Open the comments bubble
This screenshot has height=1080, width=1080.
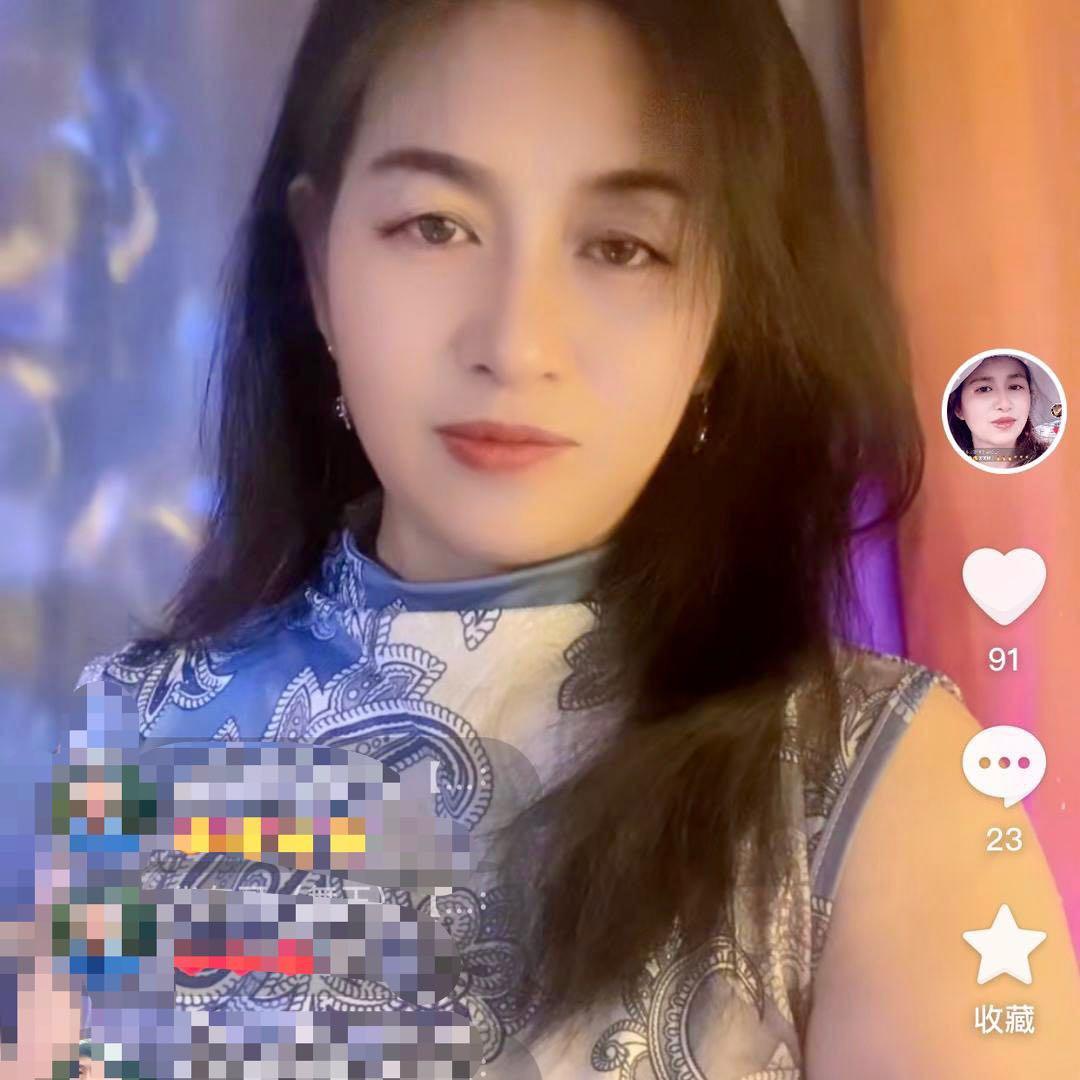coord(1004,765)
